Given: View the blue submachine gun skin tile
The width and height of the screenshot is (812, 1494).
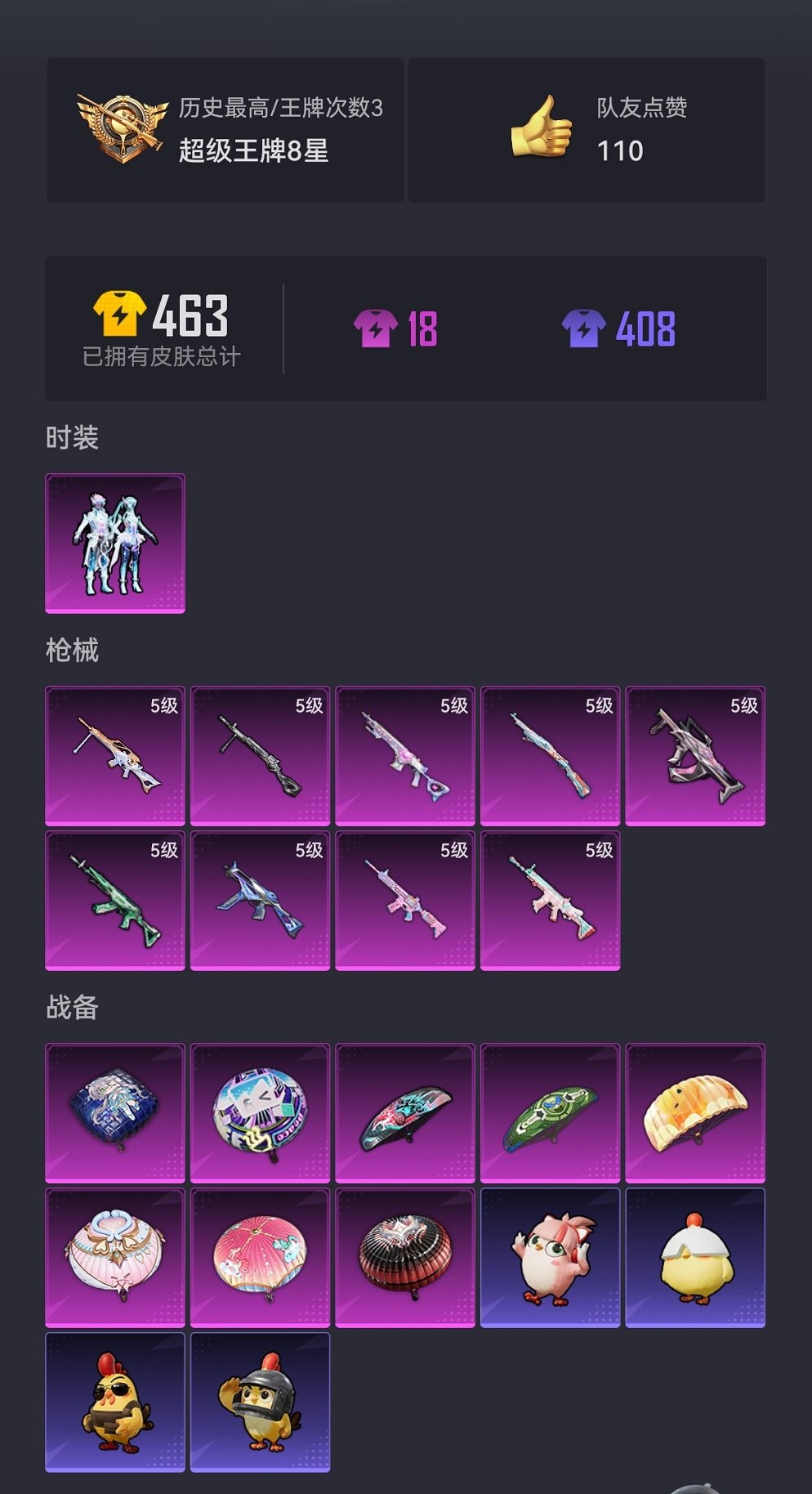Looking at the screenshot, I should click(260, 901).
